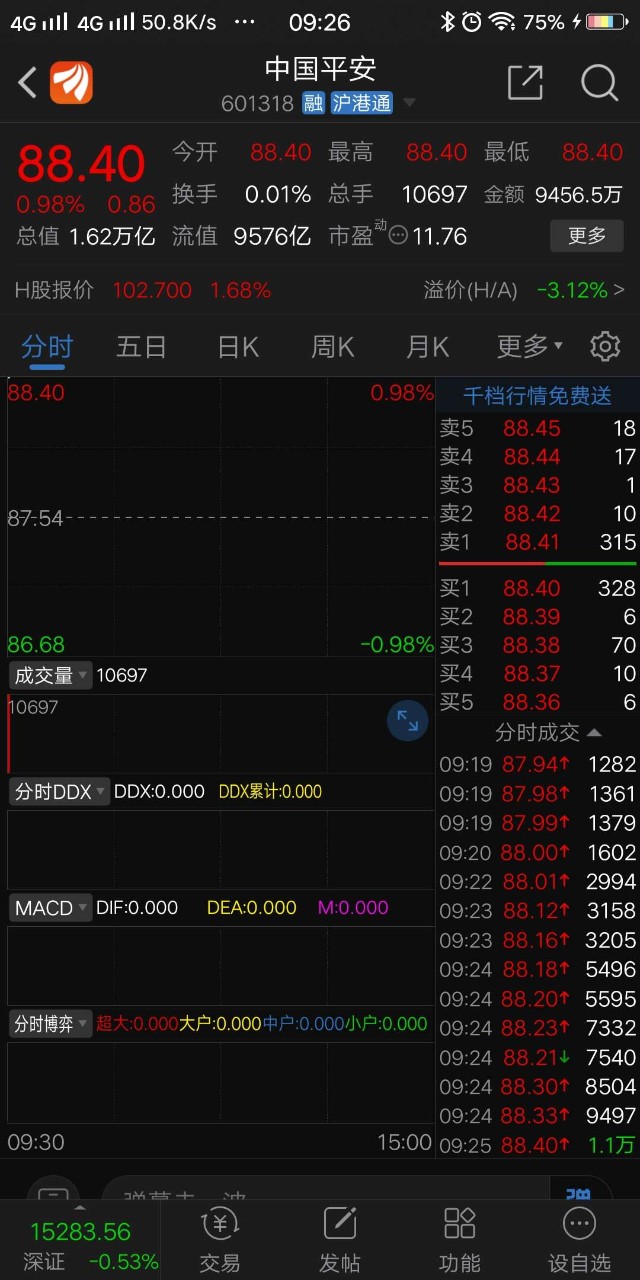Change the MACD indicator dropdown
This screenshot has width=640, height=1280.
coord(50,908)
